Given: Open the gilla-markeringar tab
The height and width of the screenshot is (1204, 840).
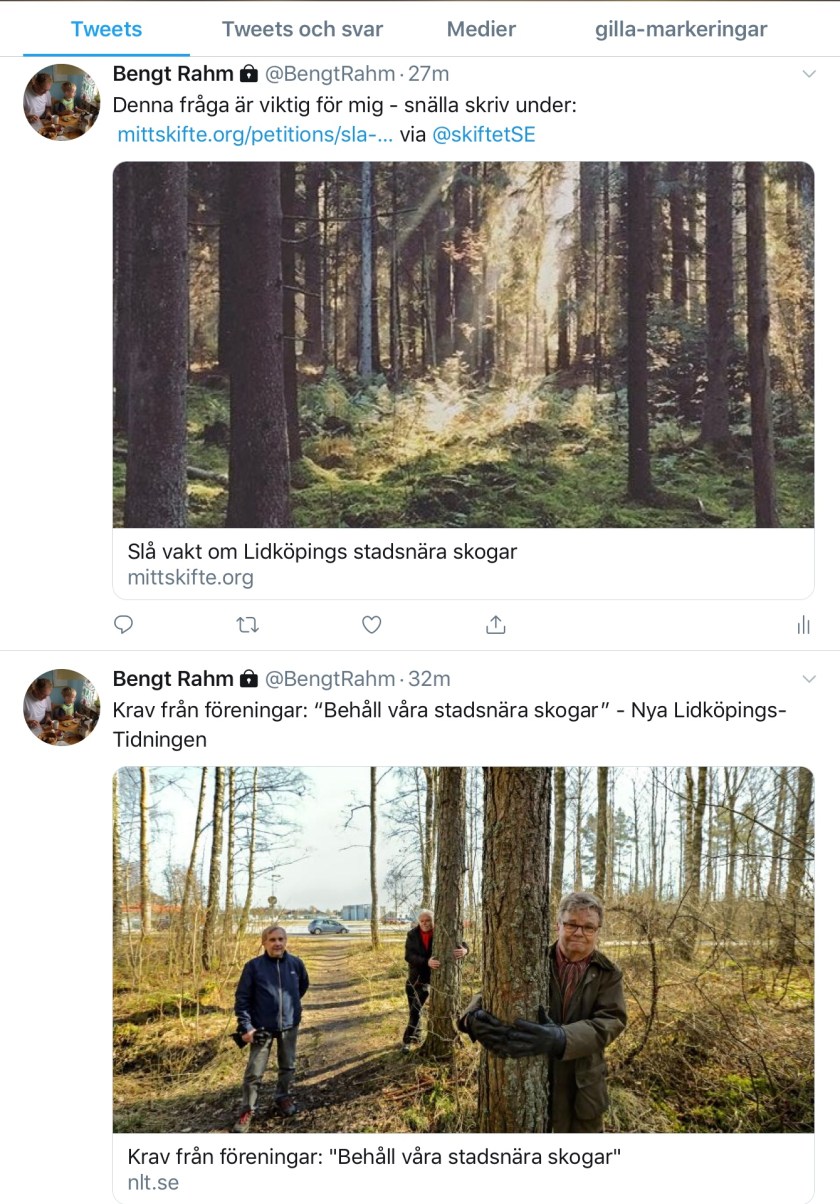Looking at the screenshot, I should [x=681, y=29].
